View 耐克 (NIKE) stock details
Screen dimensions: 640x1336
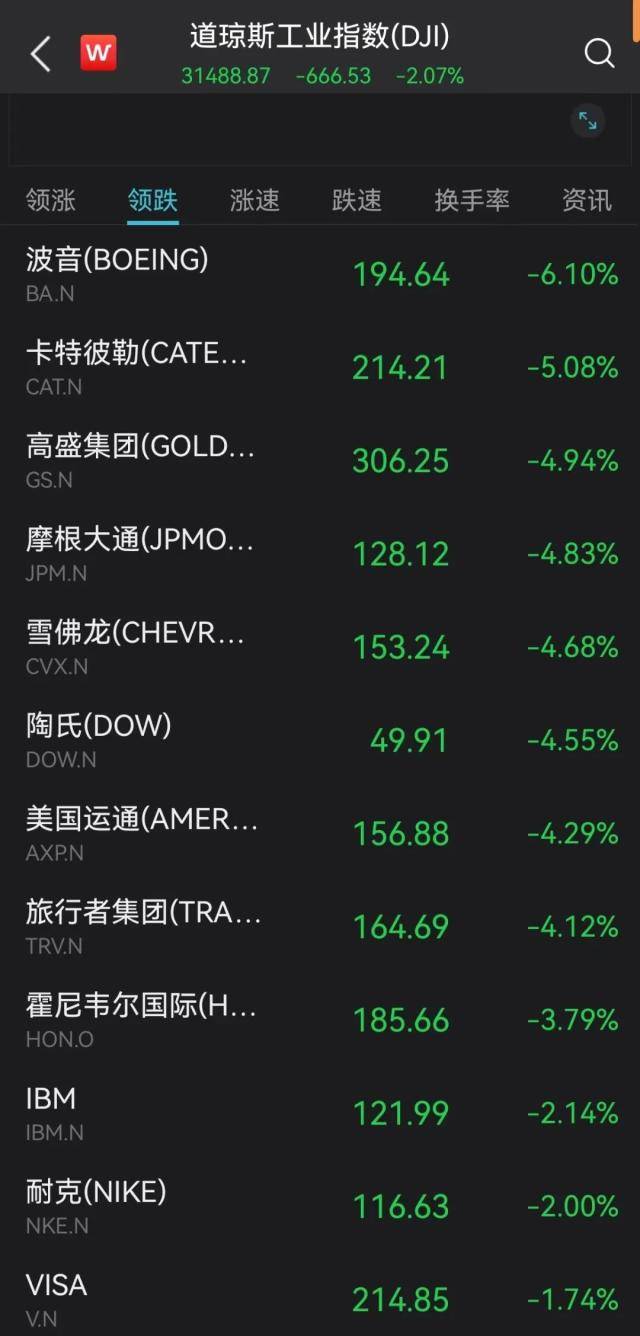click(x=320, y=1206)
